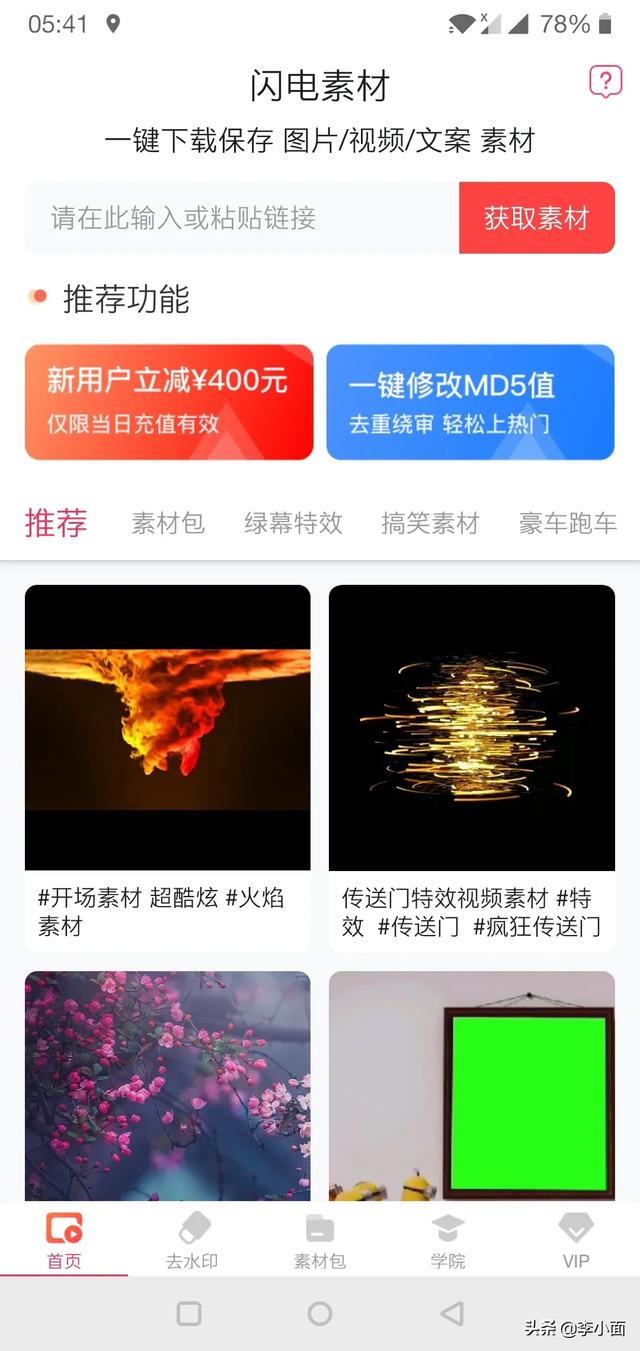Open the green screen picture frame tile
This screenshot has width=640, height=1351.
click(x=471, y=1085)
